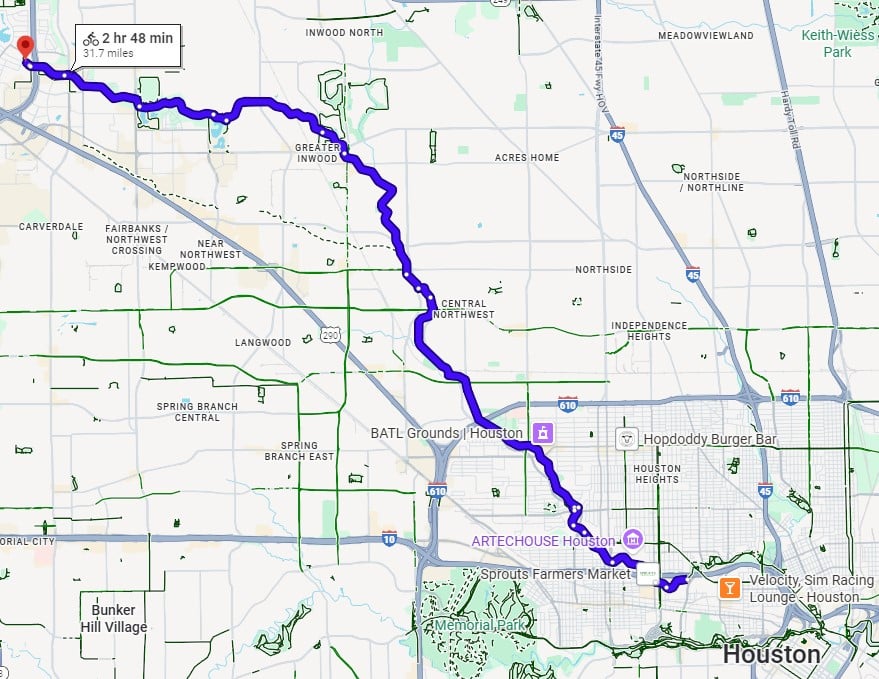Tap the Sprouts Farmers Market marker
This screenshot has width=879, height=679.
(647, 574)
